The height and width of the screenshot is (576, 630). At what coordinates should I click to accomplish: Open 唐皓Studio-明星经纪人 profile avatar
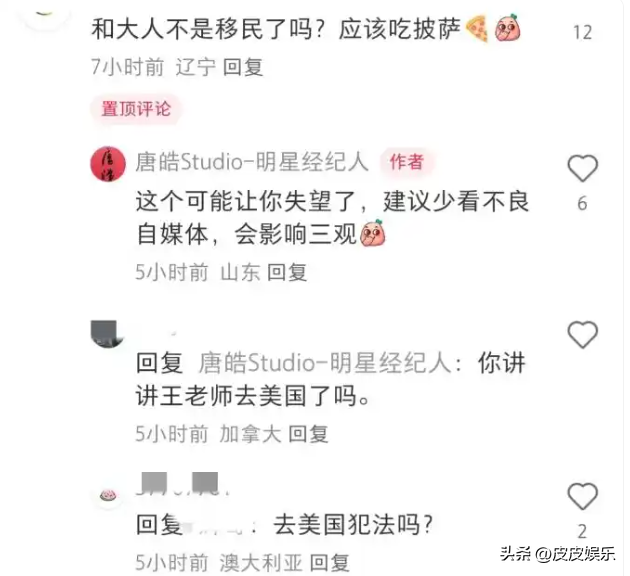tap(108, 162)
